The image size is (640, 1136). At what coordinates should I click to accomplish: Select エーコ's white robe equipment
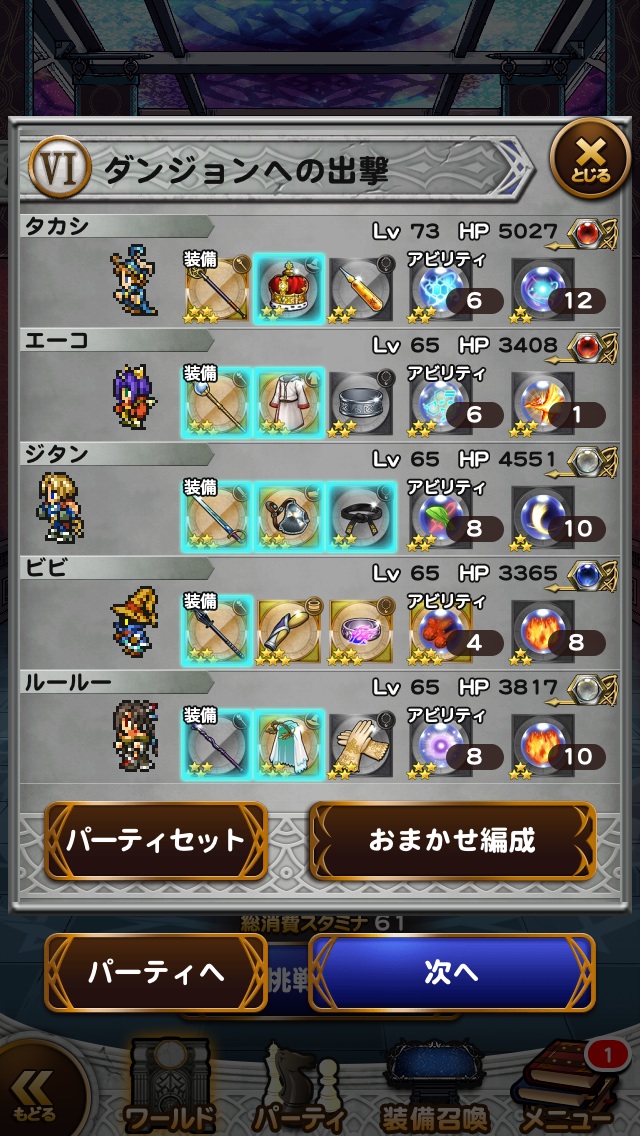pos(290,402)
